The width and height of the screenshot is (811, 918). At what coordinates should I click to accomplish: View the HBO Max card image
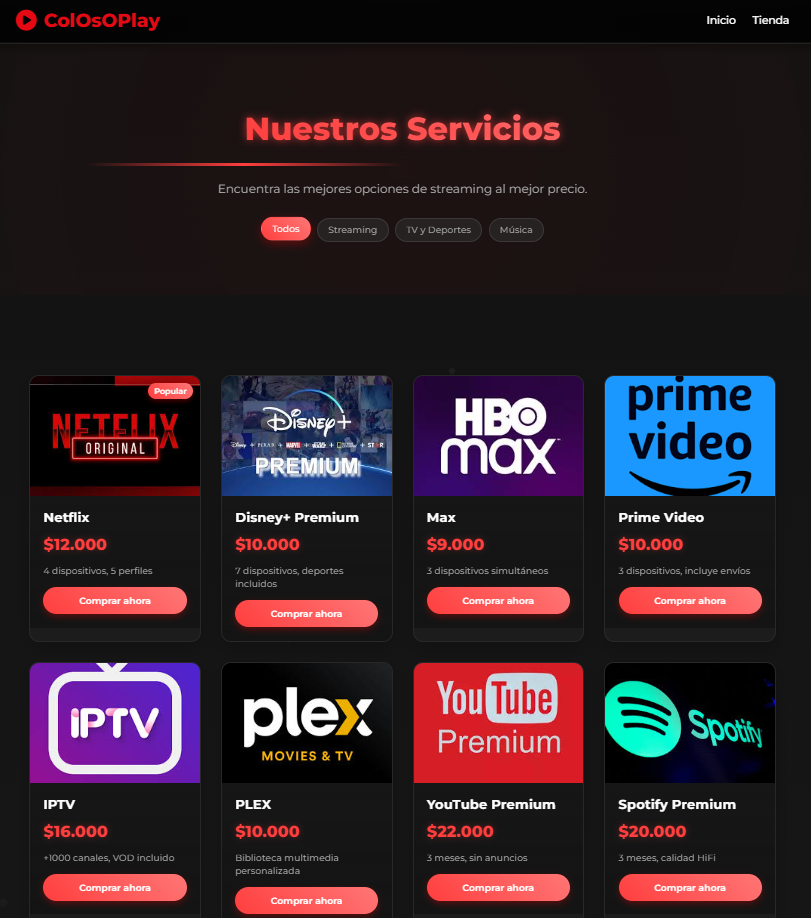[x=498, y=436]
